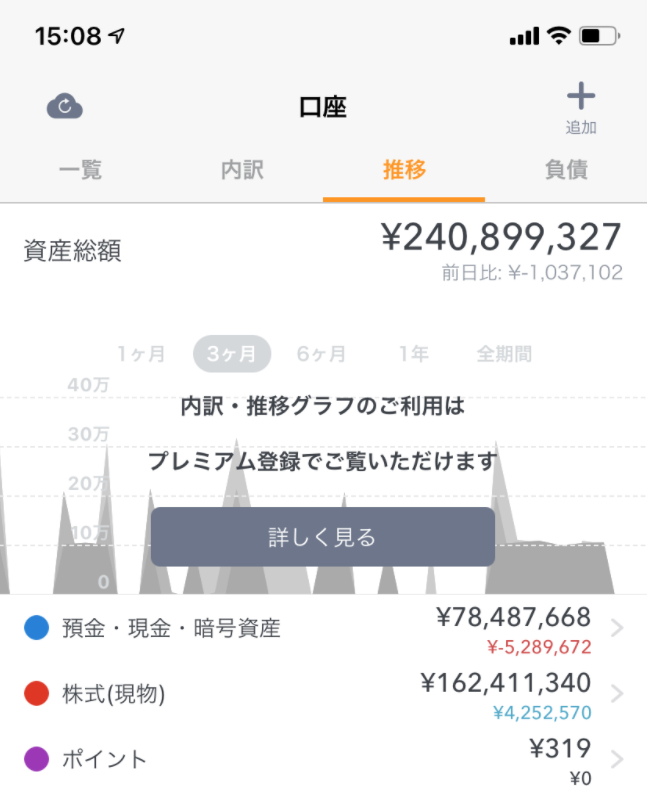
Task: Select the 推移 tab
Action: tap(404, 170)
